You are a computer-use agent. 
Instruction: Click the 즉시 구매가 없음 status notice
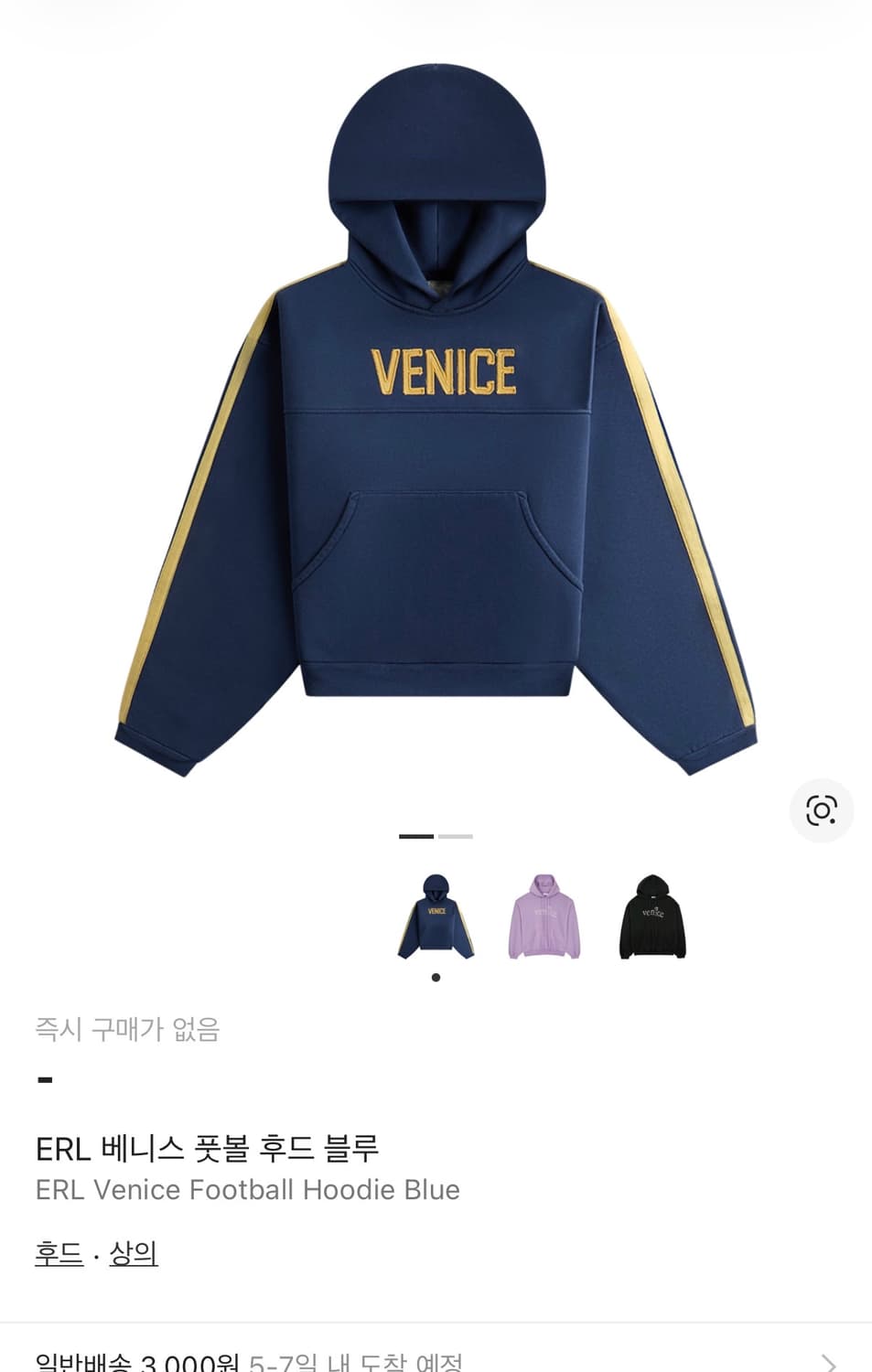click(131, 1031)
